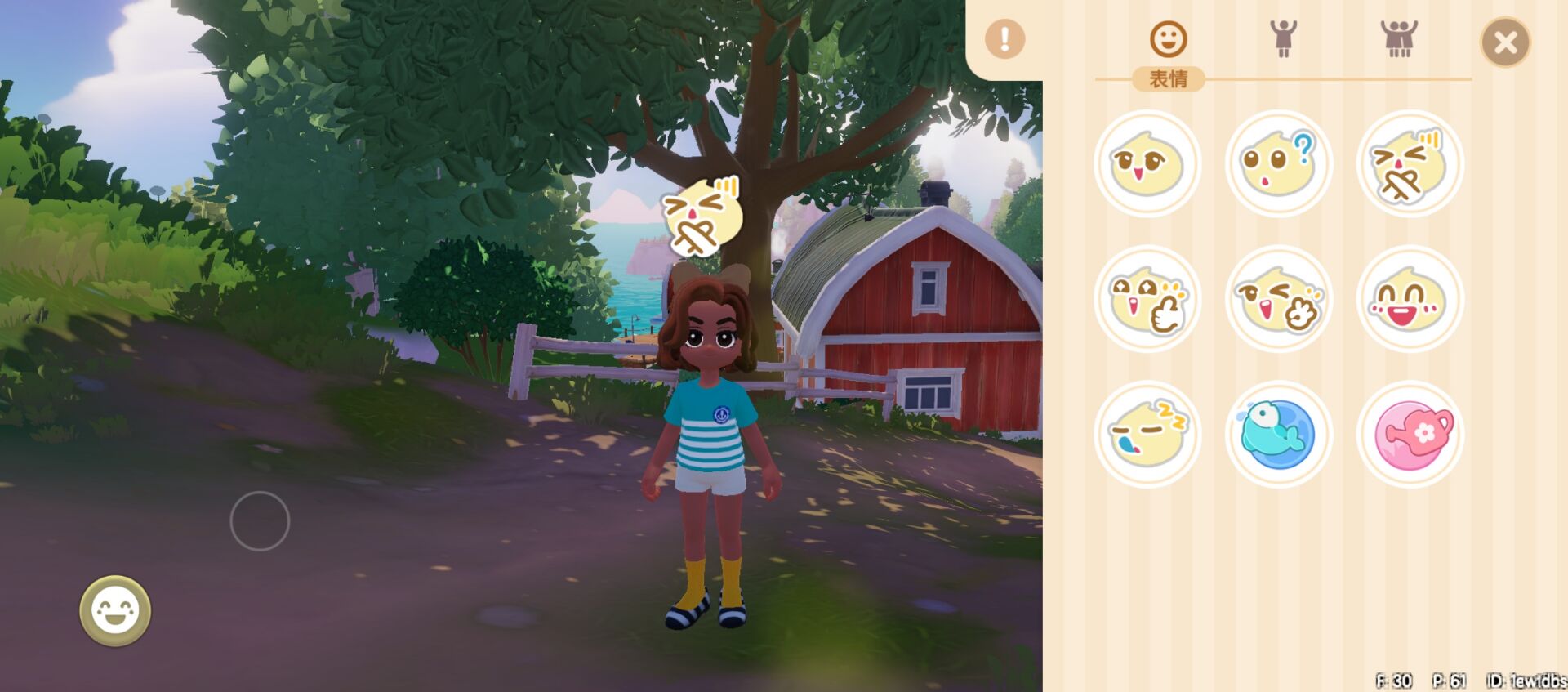The height and width of the screenshot is (692, 1568).
Task: Switch to the single-person actions tab
Action: tap(1283, 38)
